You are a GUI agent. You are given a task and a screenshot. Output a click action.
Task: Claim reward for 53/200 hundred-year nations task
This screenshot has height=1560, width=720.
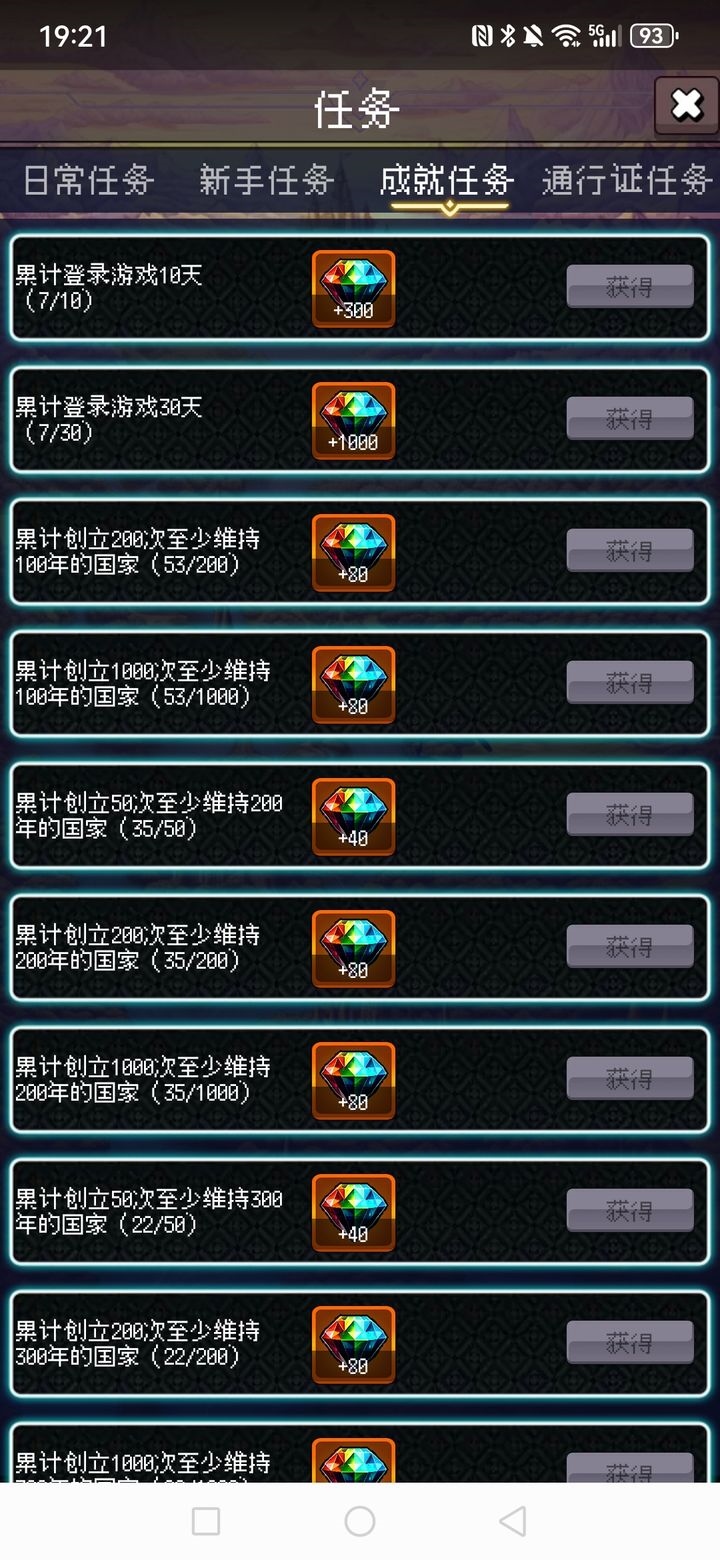[x=630, y=551]
